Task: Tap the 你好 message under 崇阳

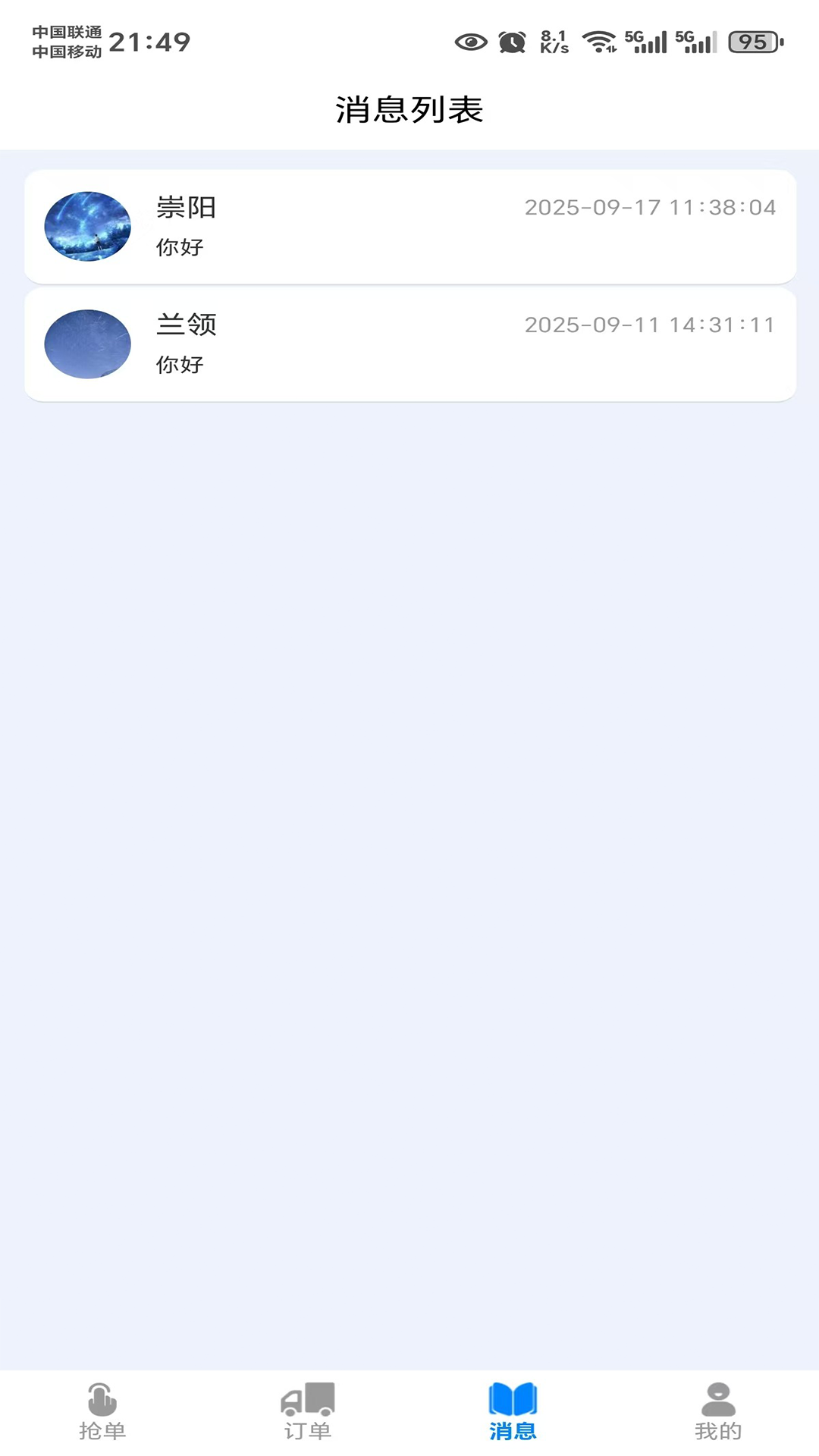Action: pyautogui.click(x=178, y=245)
